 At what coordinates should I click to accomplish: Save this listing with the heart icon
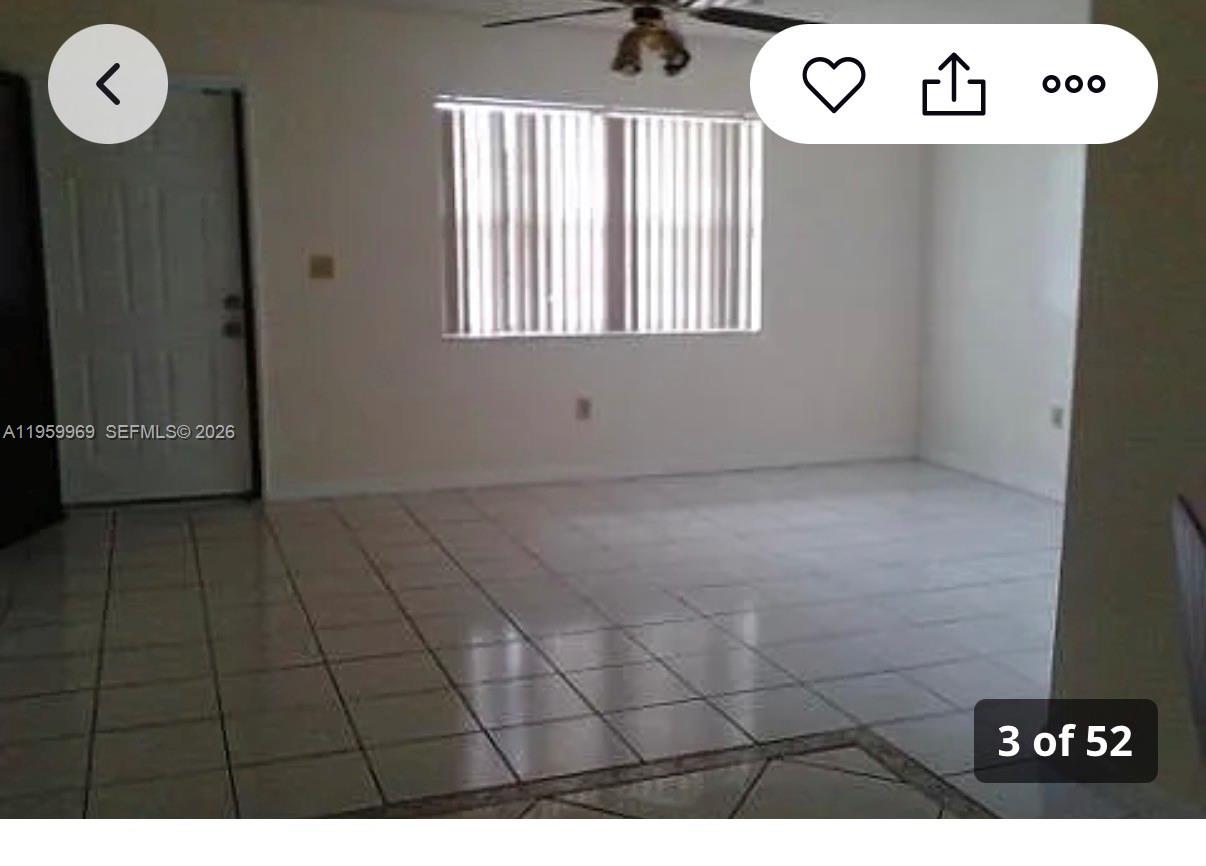834,84
